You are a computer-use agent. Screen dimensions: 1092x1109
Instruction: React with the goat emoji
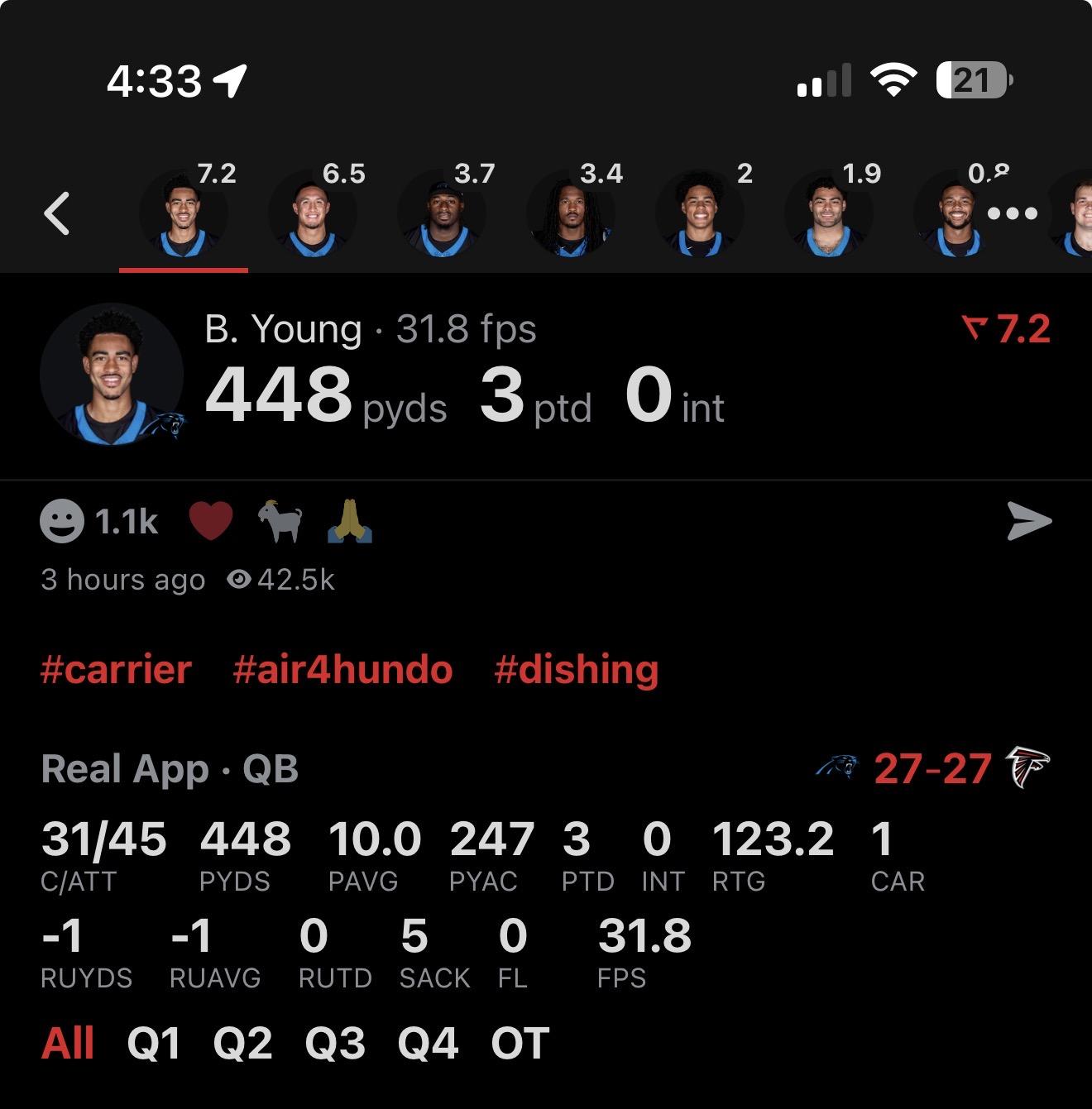coord(280,522)
